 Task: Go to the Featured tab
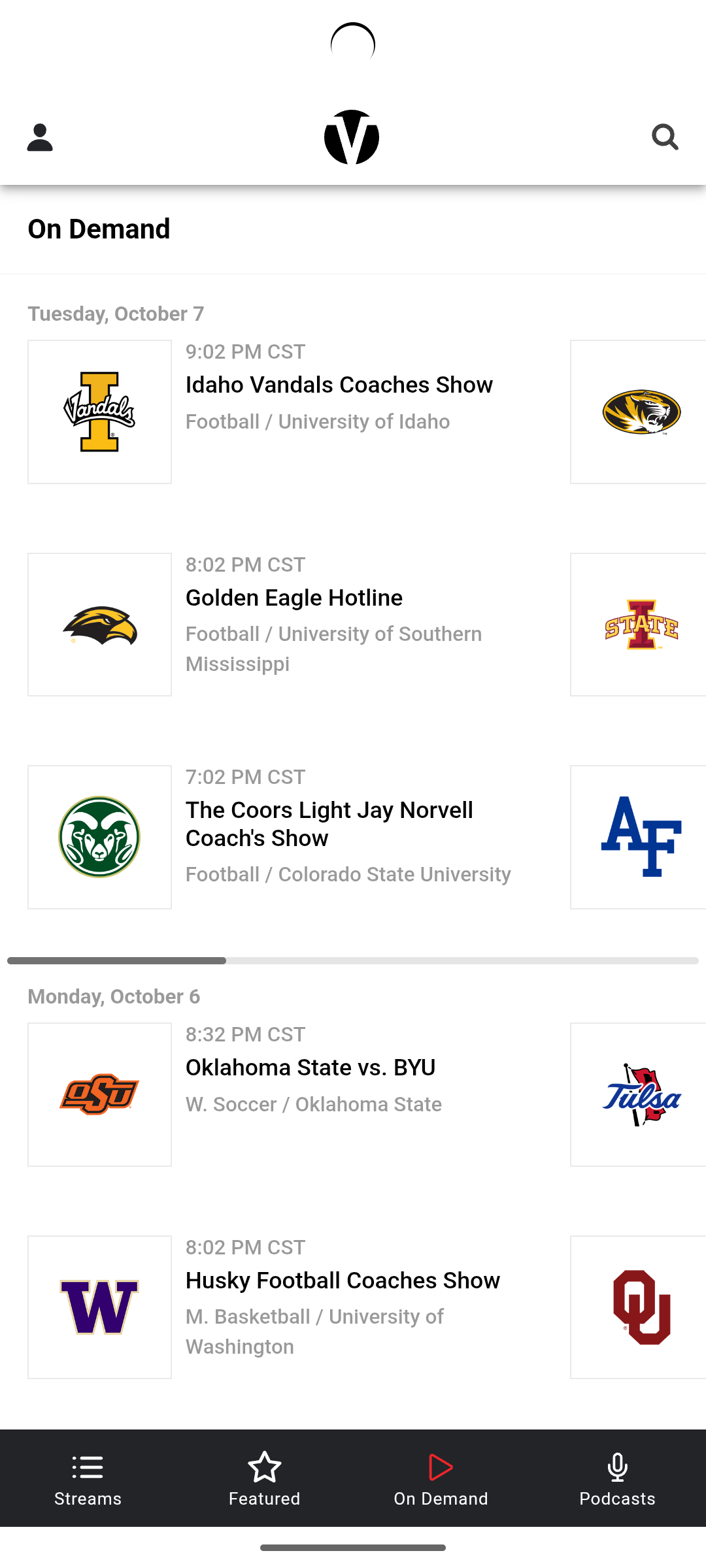tap(265, 1479)
